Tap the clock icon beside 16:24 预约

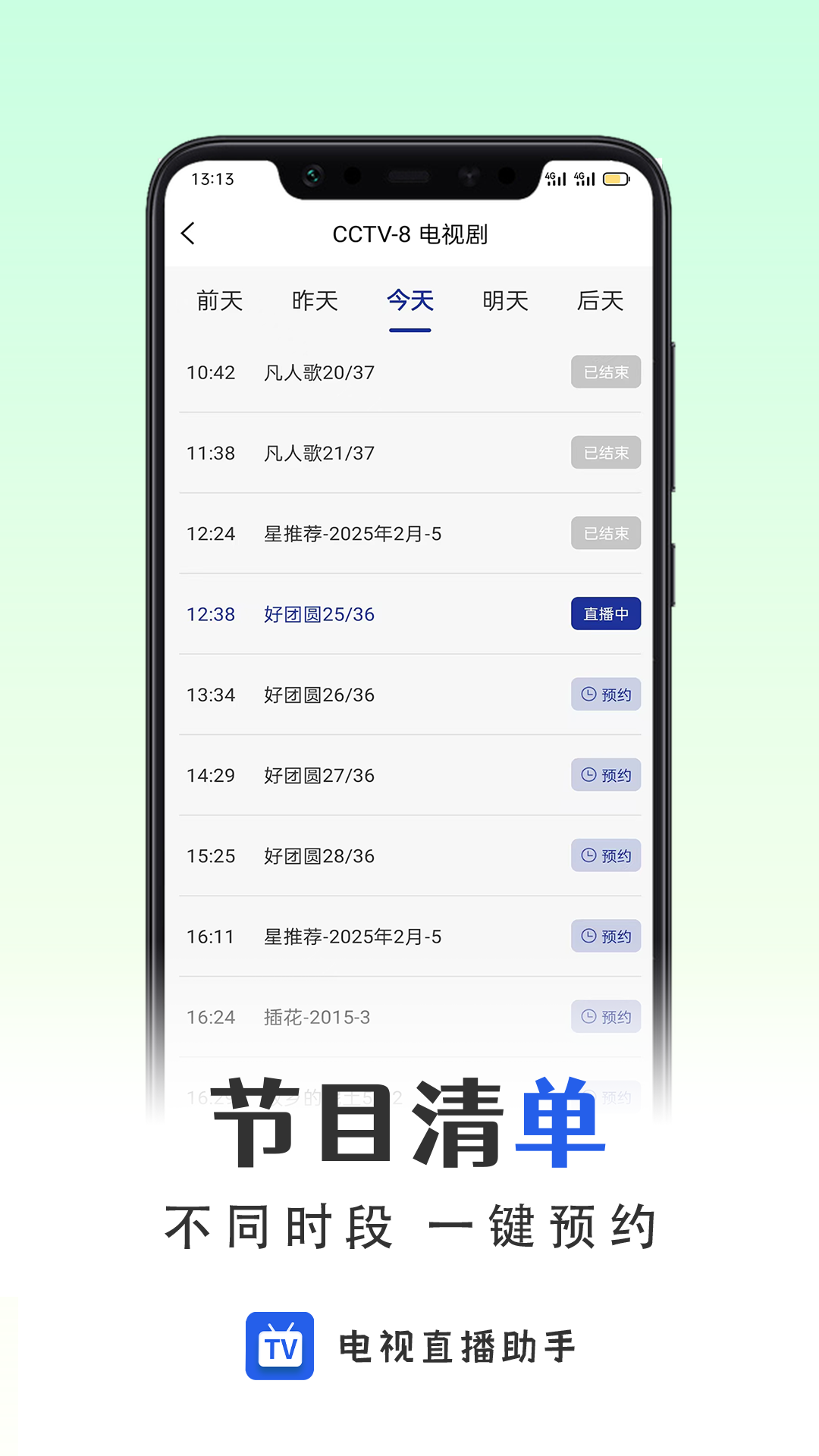point(588,1017)
